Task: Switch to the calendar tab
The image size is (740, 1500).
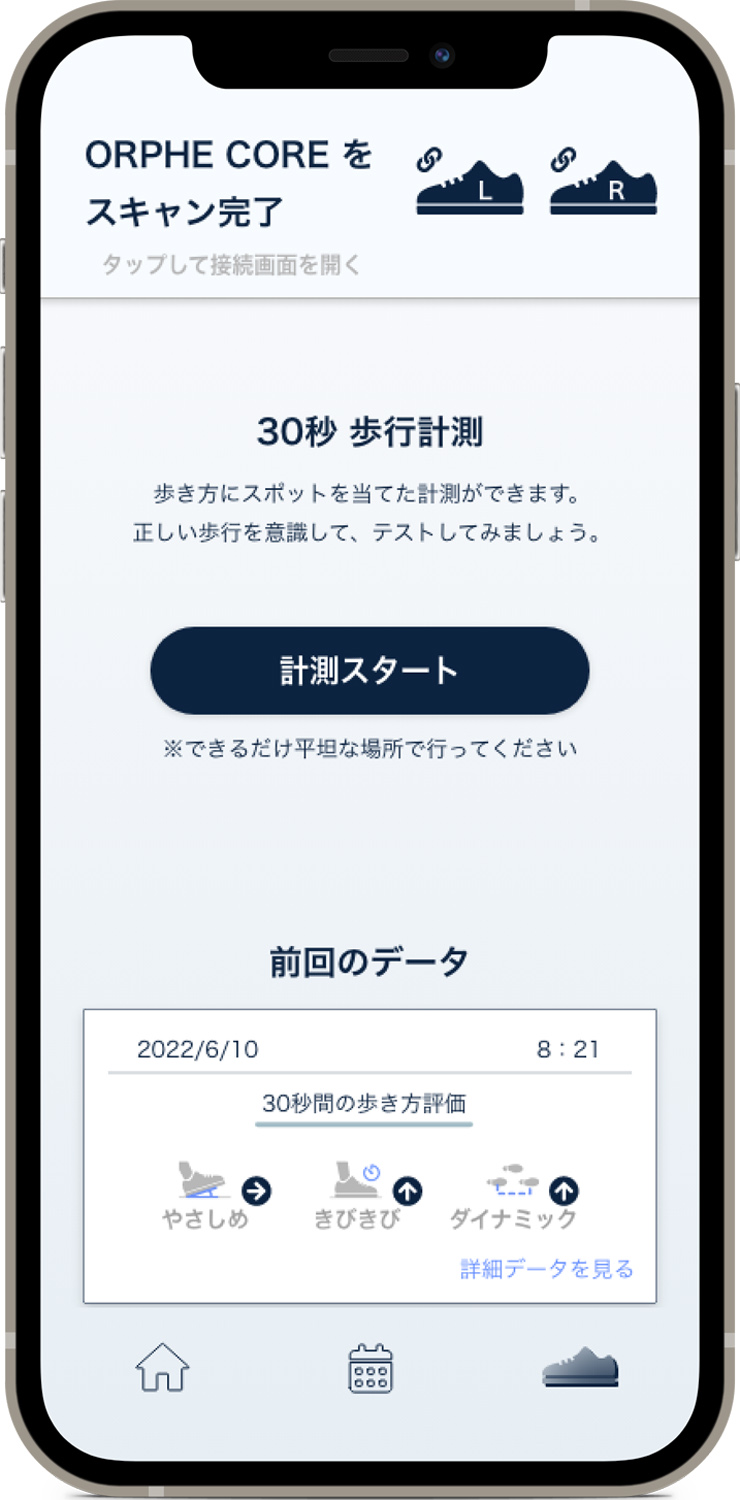Action: pyautogui.click(x=370, y=1368)
